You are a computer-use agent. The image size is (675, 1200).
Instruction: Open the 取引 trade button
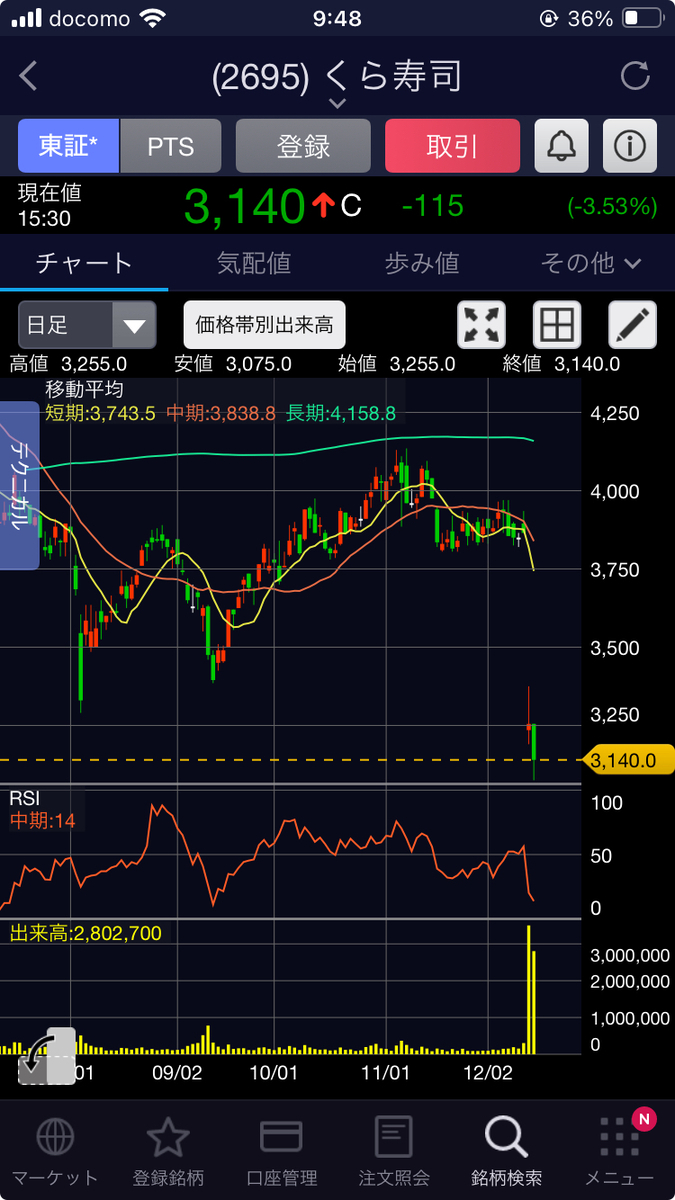pyautogui.click(x=452, y=147)
